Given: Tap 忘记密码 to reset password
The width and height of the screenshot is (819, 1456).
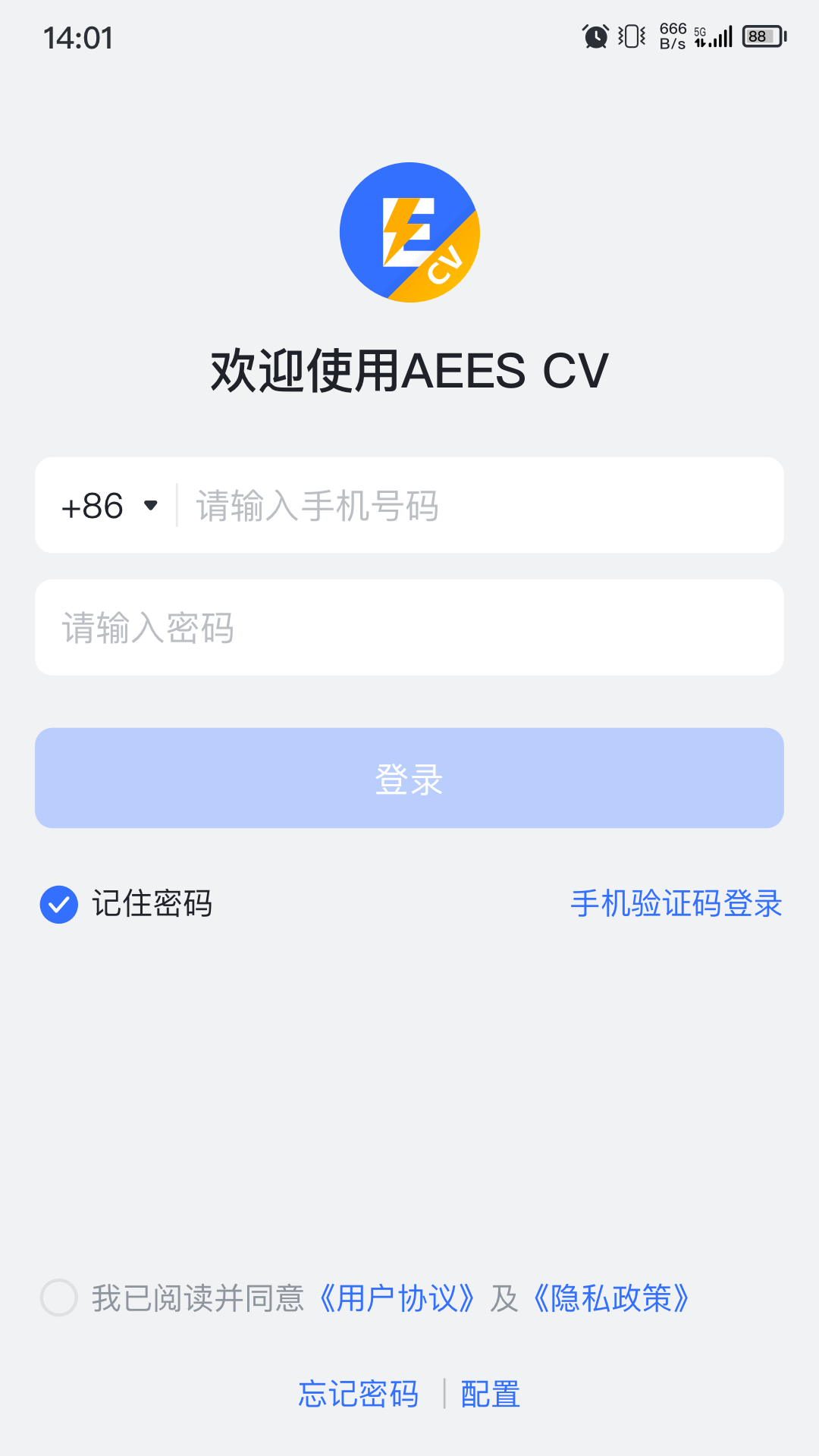Looking at the screenshot, I should 358,1394.
